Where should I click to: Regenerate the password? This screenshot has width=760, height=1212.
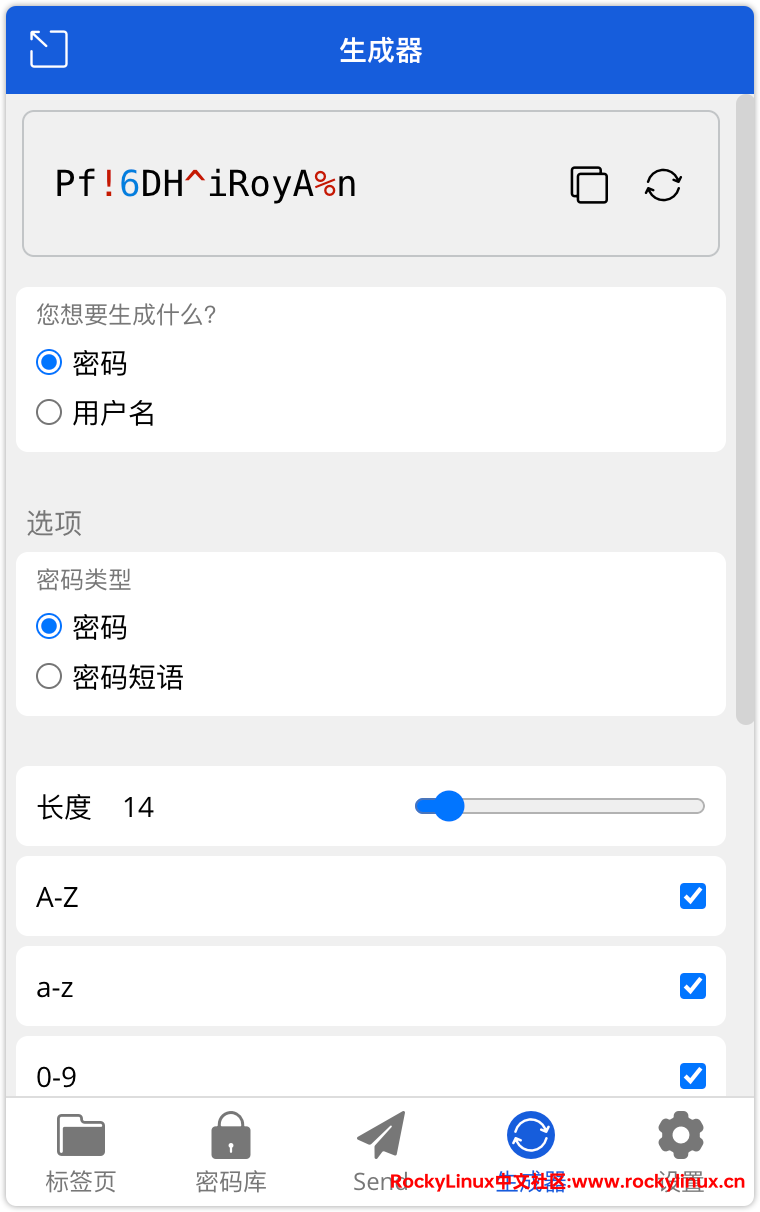[x=663, y=185]
